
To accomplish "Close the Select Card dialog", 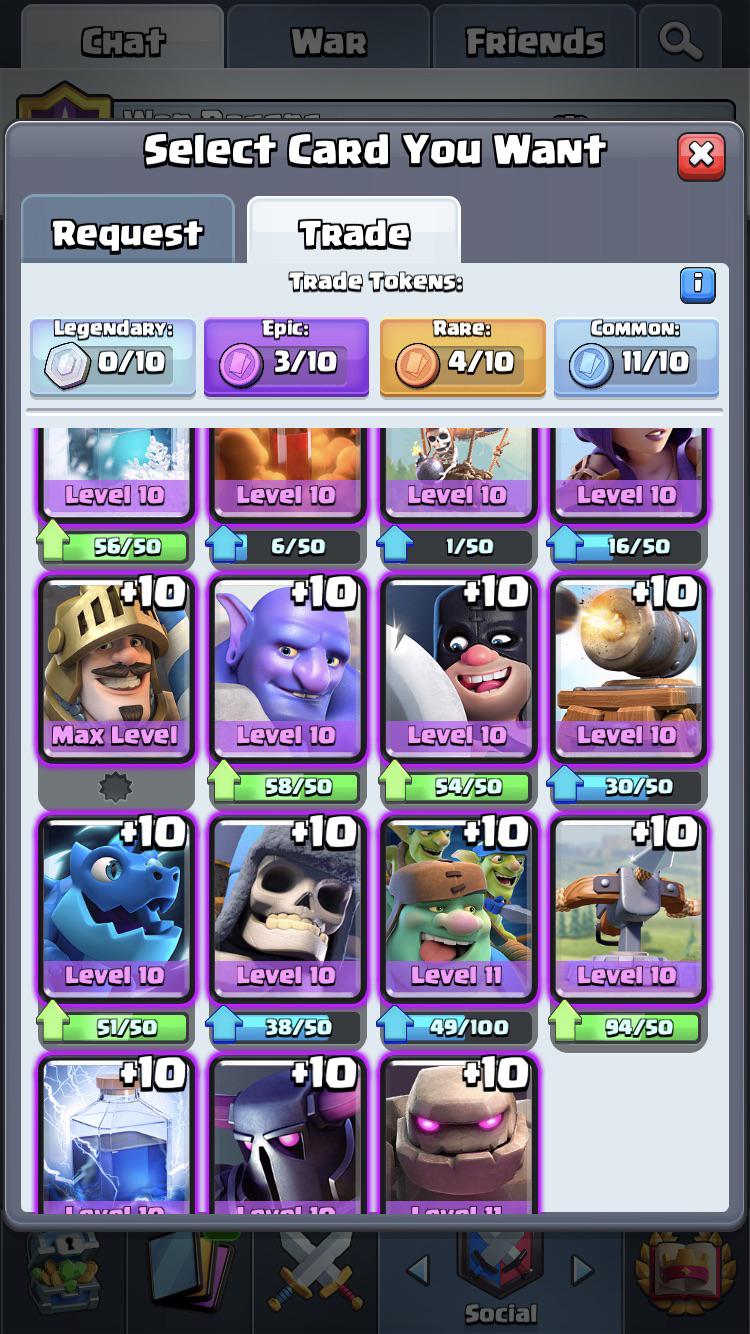I will [x=700, y=155].
